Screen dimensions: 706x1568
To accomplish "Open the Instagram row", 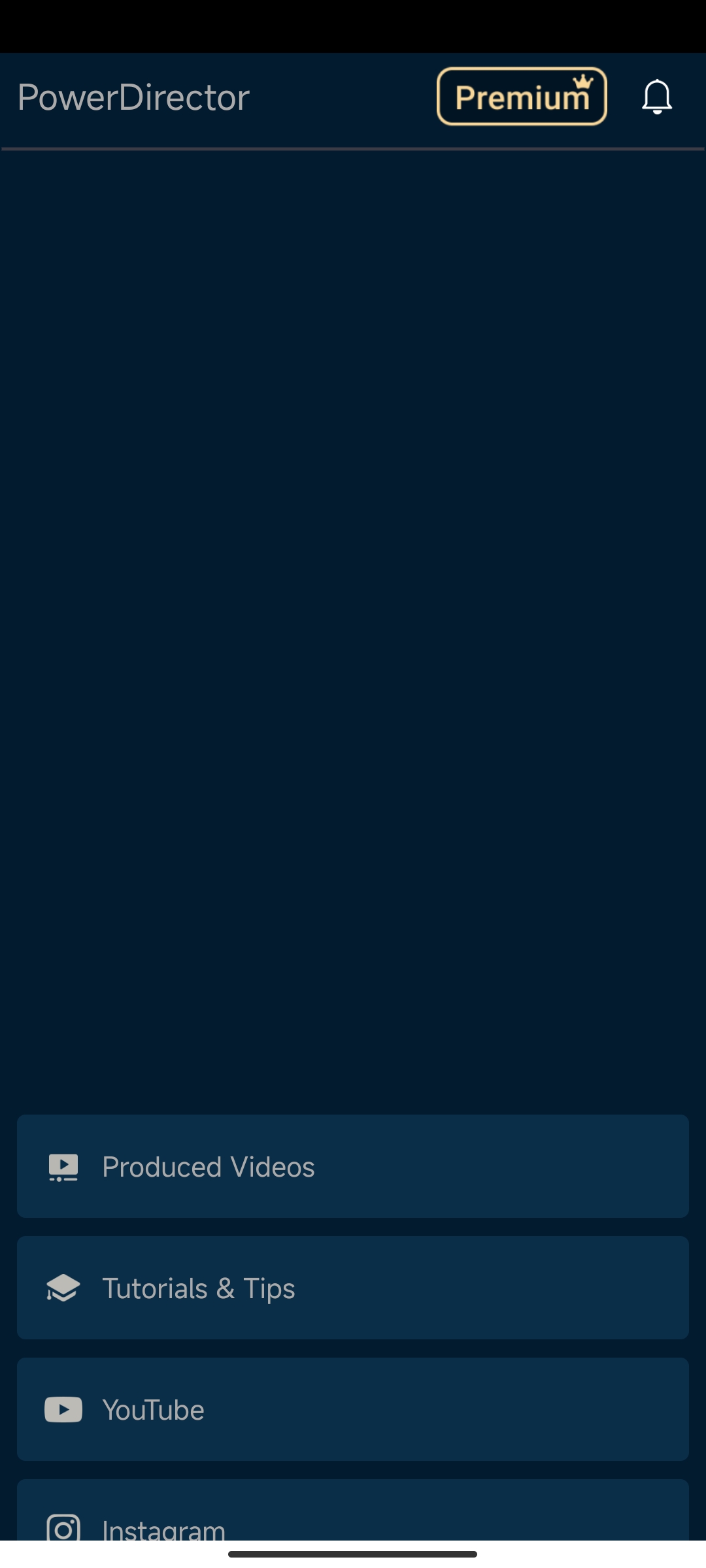I will point(353,1511).
